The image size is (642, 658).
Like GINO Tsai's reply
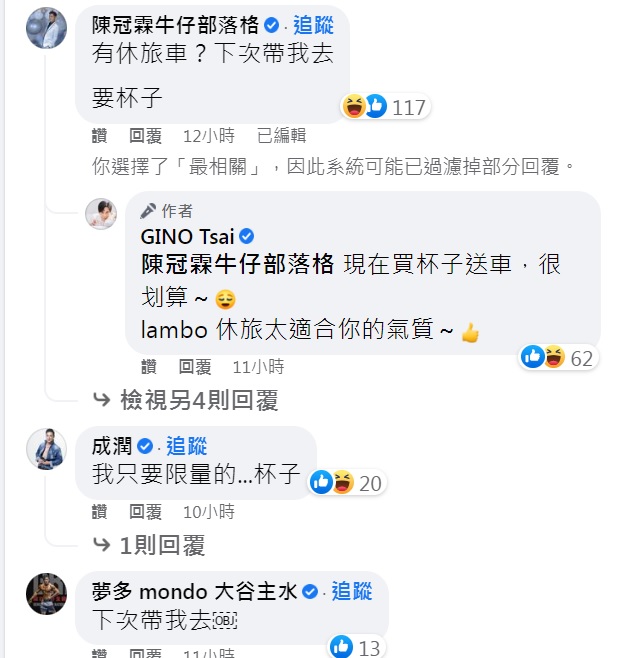[x=149, y=367]
